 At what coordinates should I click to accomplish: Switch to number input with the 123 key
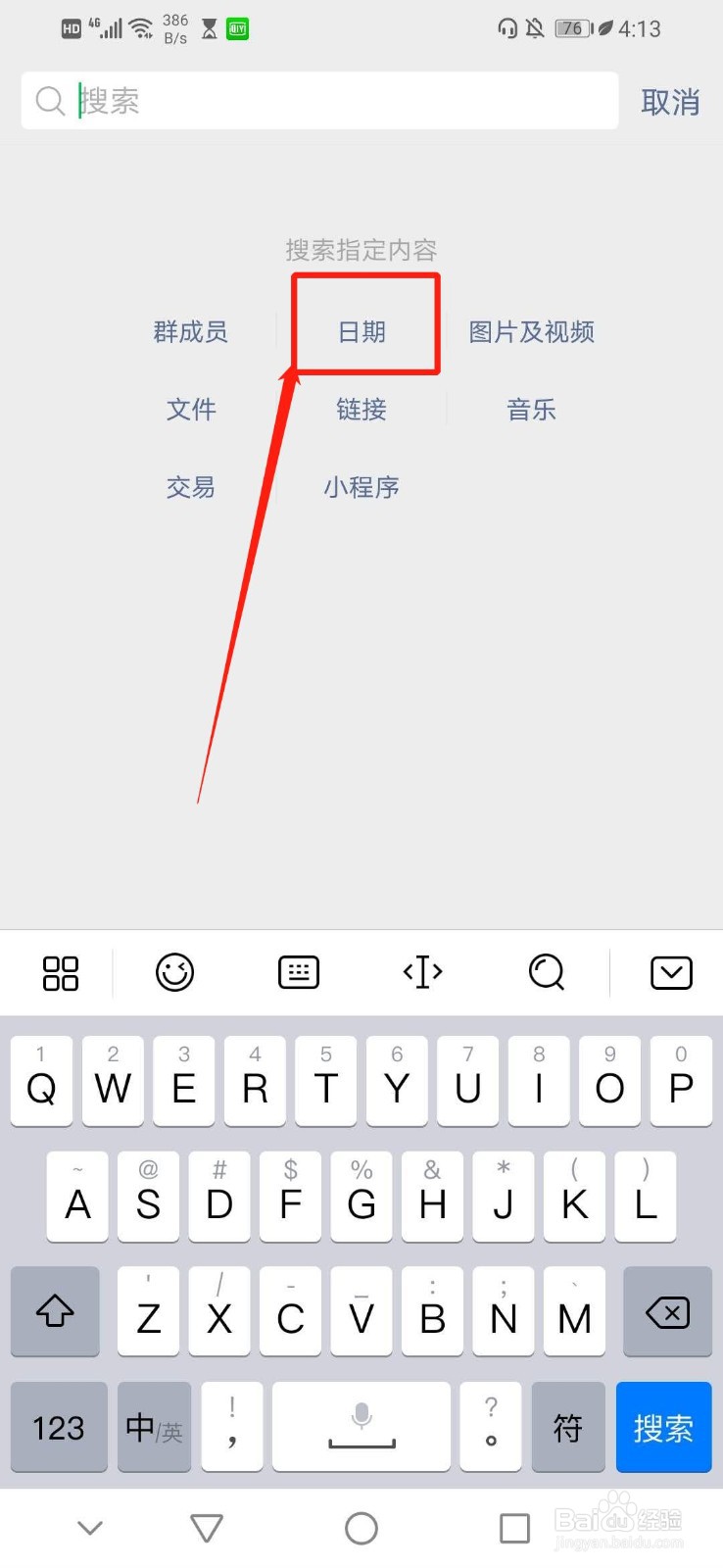(x=59, y=1428)
